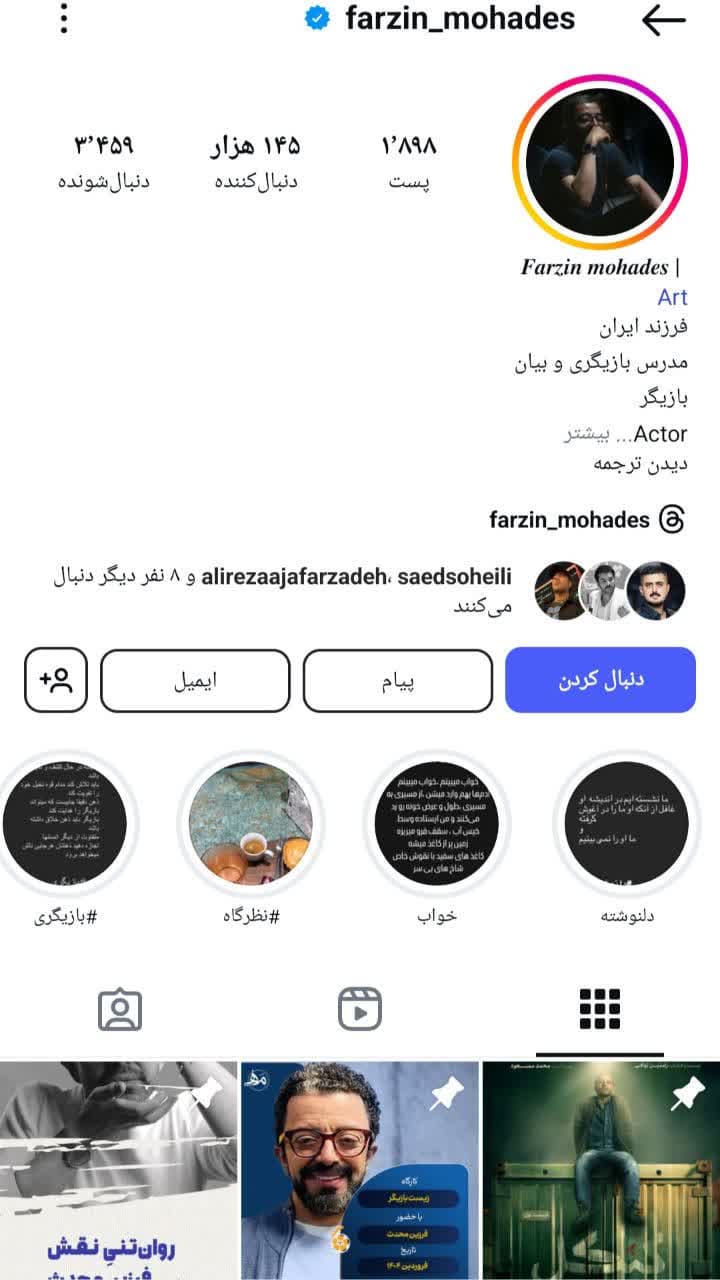Send a message via پیام
720x1280 pixels.
398,680
